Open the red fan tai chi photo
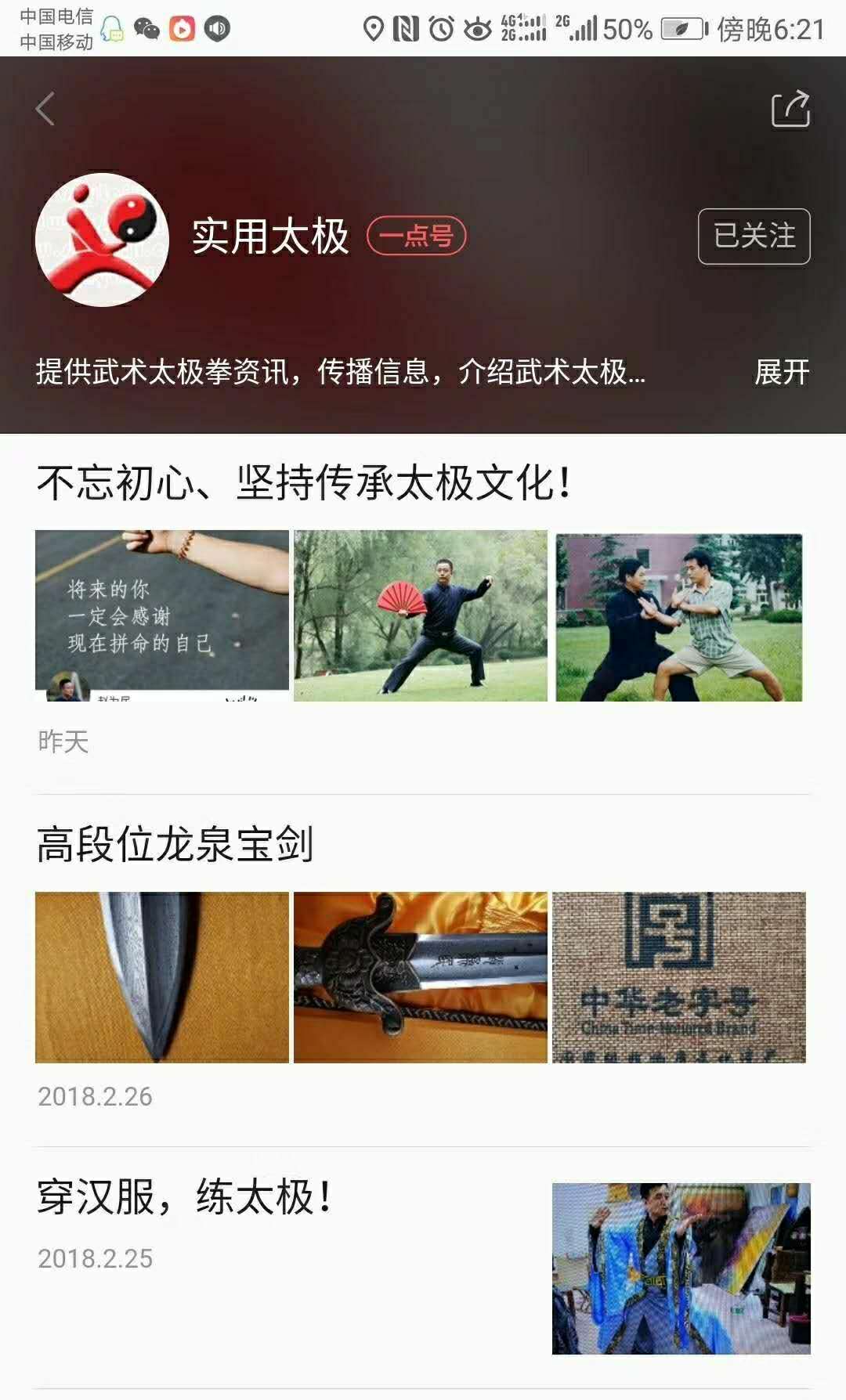The height and width of the screenshot is (1400, 846). pos(421,615)
